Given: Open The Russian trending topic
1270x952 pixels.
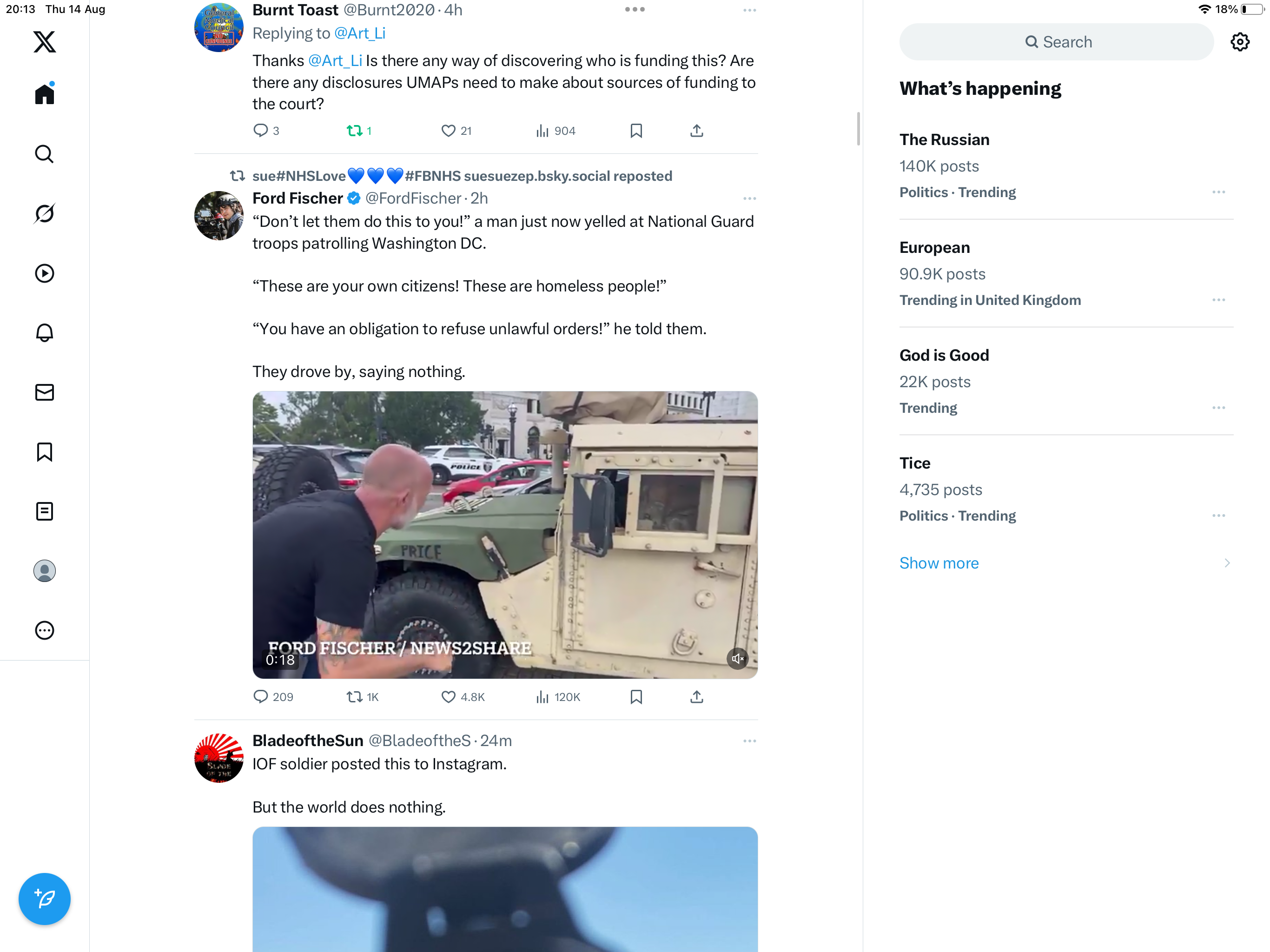Looking at the screenshot, I should 945,139.
